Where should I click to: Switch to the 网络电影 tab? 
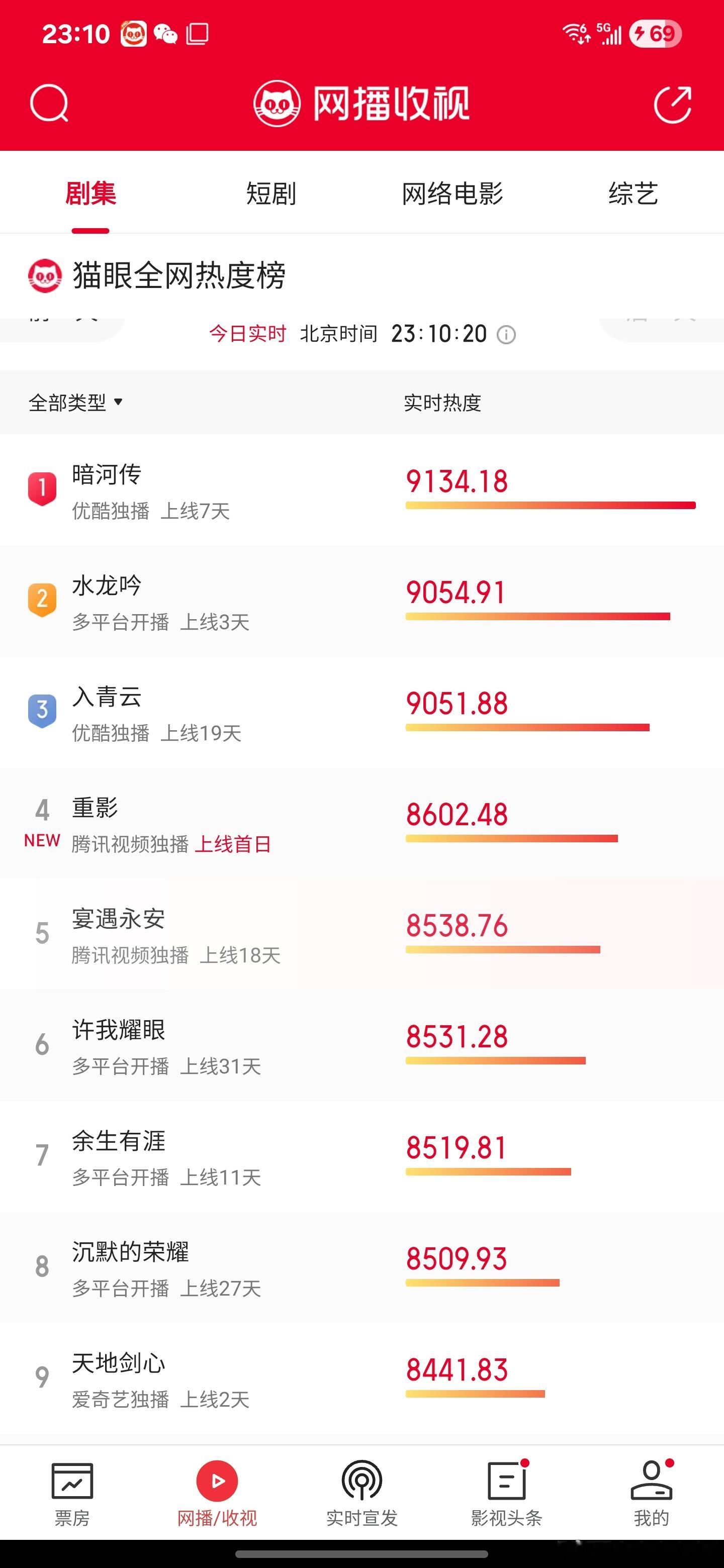(452, 193)
